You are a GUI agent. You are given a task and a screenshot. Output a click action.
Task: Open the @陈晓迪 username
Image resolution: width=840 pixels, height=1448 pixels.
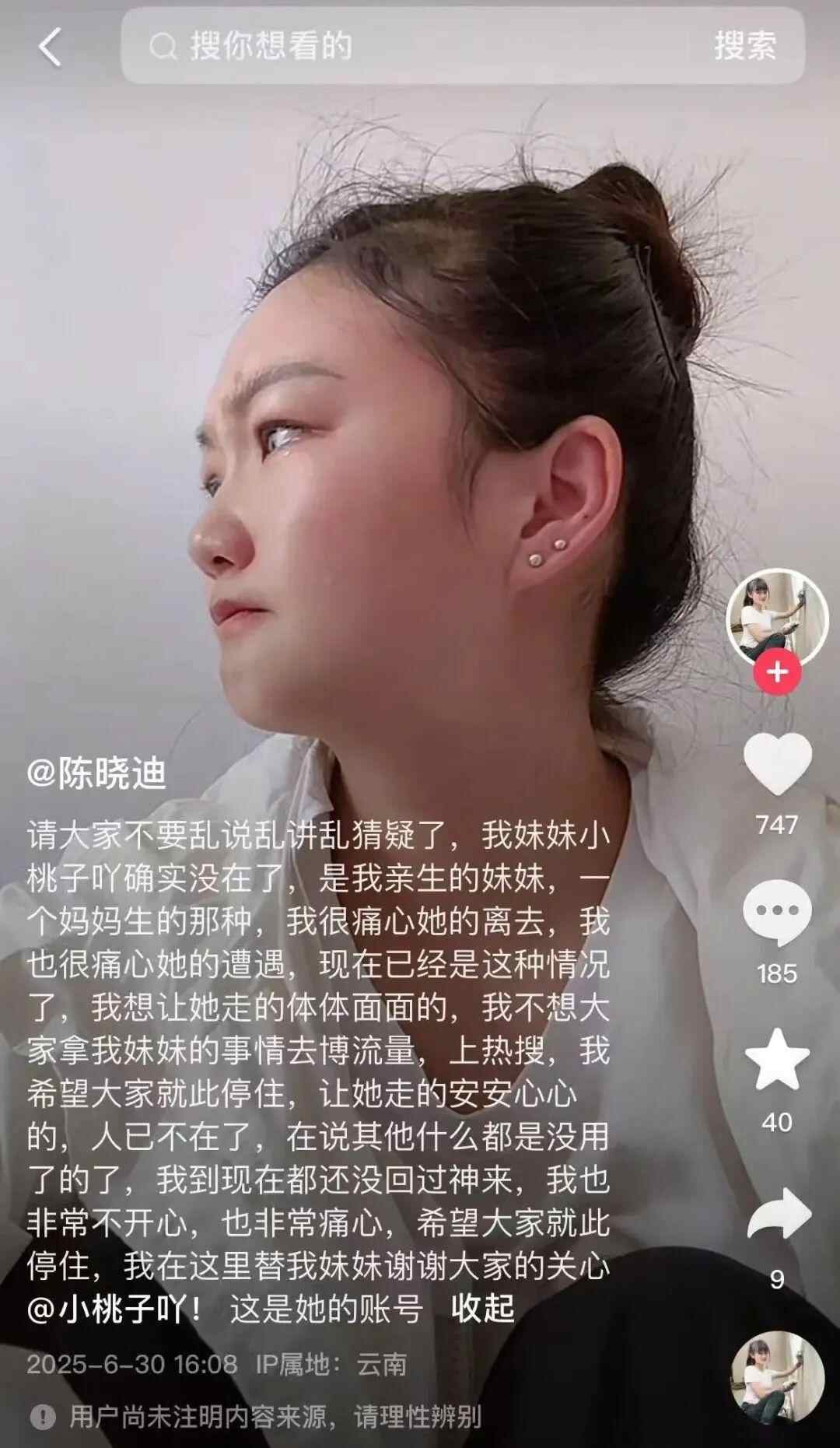click(97, 774)
